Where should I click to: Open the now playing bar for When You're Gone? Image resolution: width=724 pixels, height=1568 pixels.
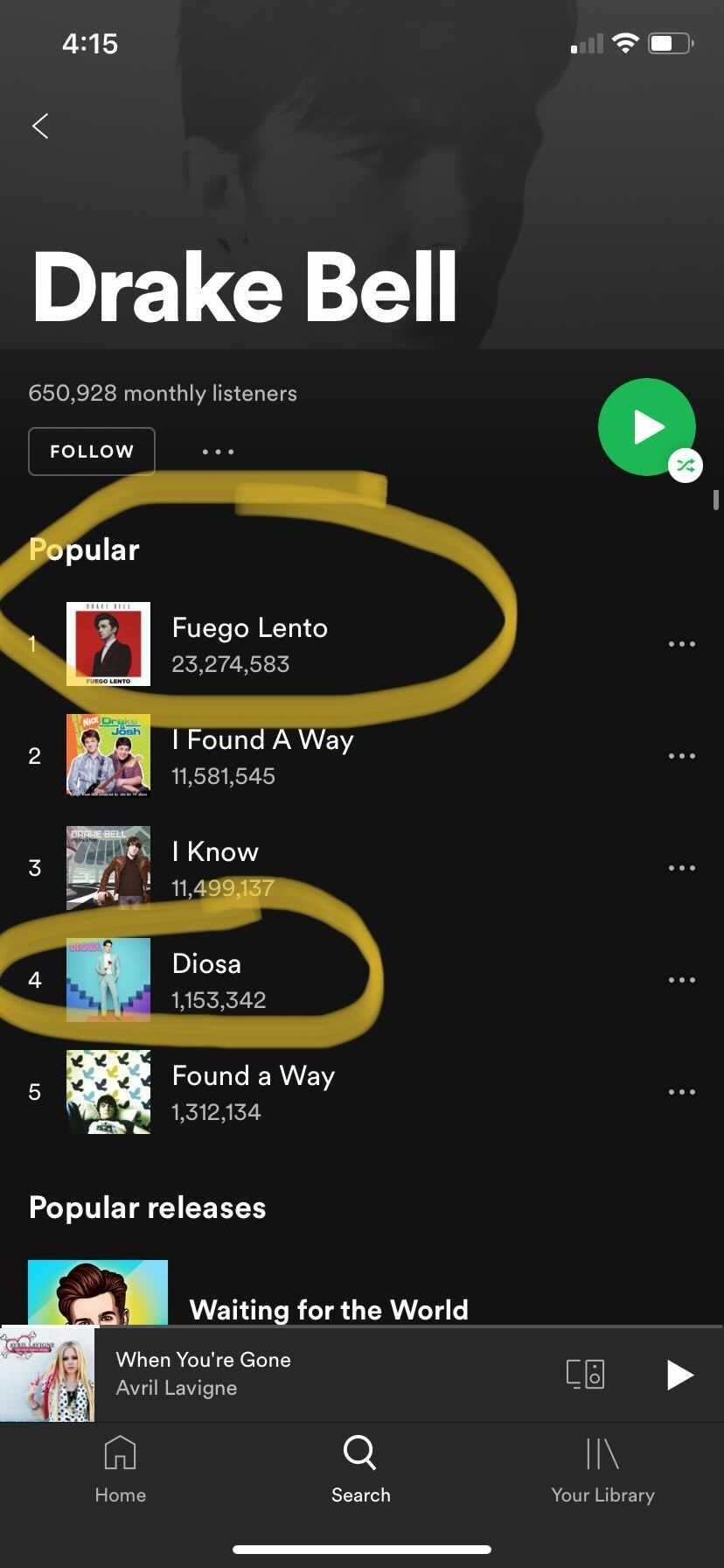pyautogui.click(x=324, y=1374)
